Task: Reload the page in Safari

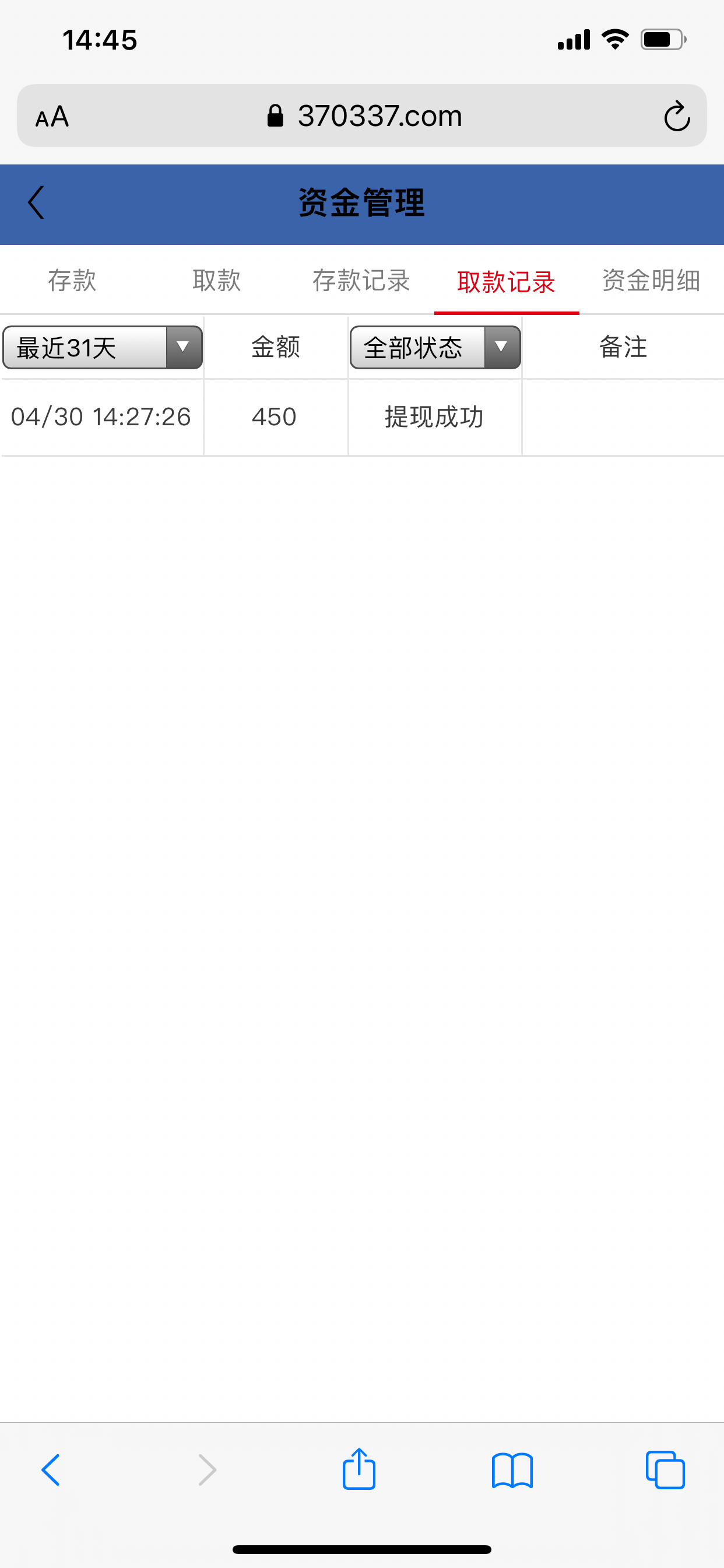Action: [677, 116]
